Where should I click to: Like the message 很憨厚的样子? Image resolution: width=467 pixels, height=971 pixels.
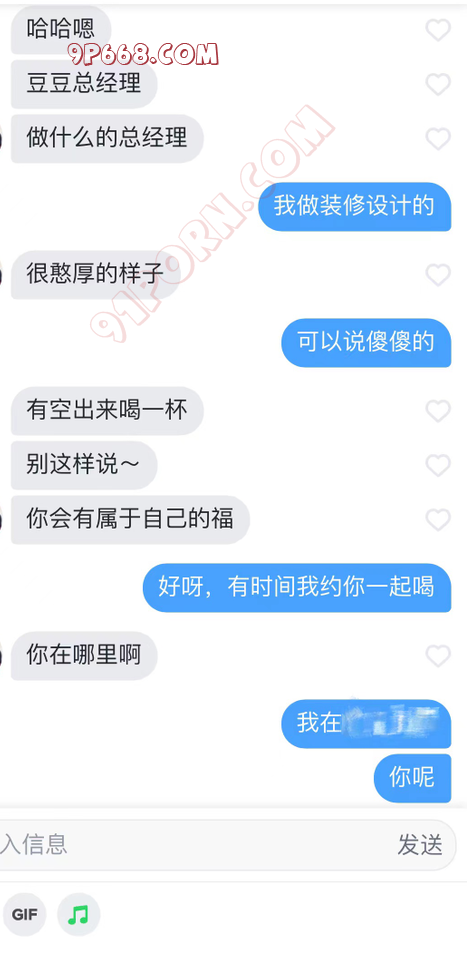[x=438, y=275]
